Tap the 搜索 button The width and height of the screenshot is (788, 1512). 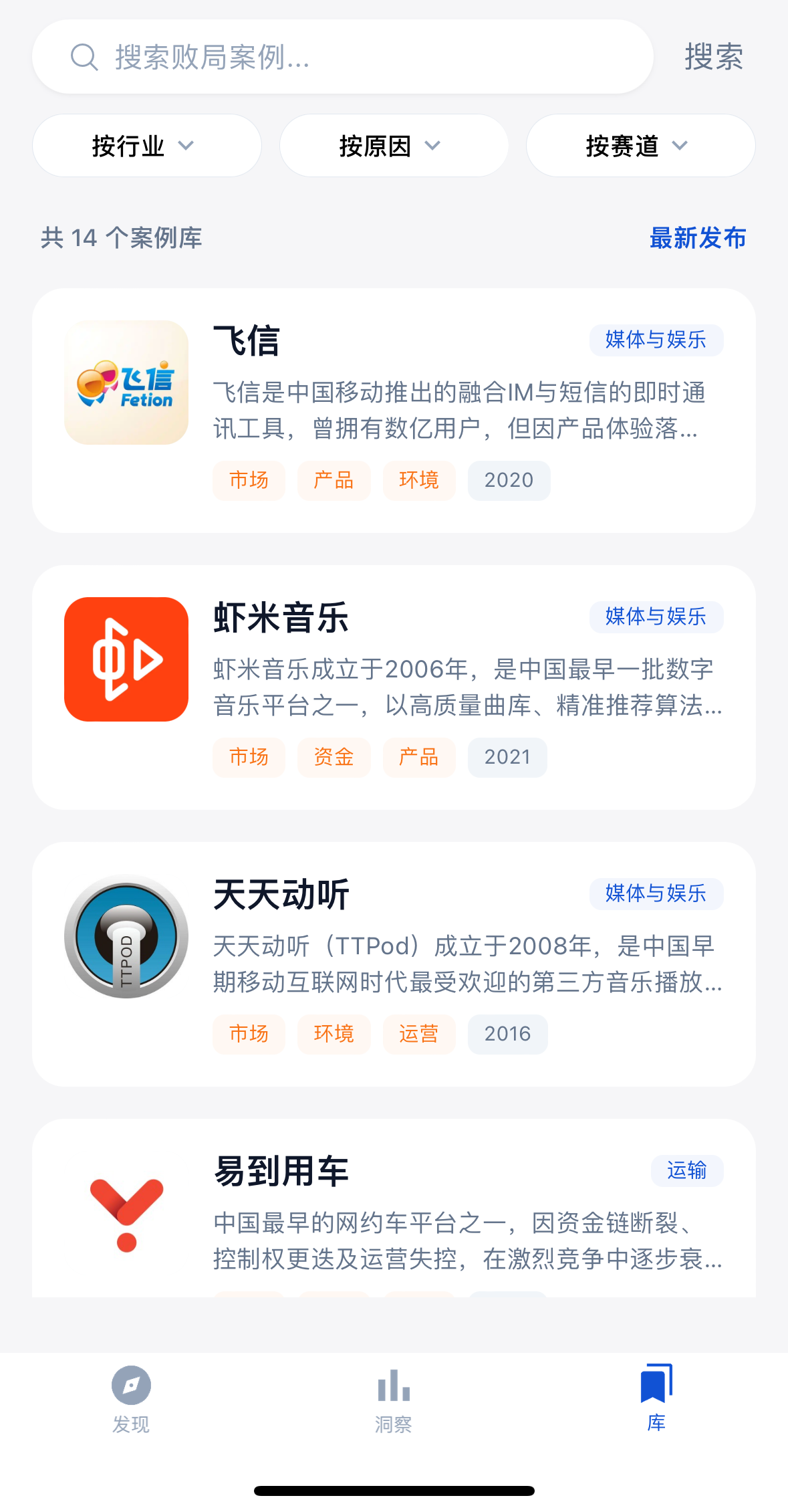pyautogui.click(x=713, y=57)
